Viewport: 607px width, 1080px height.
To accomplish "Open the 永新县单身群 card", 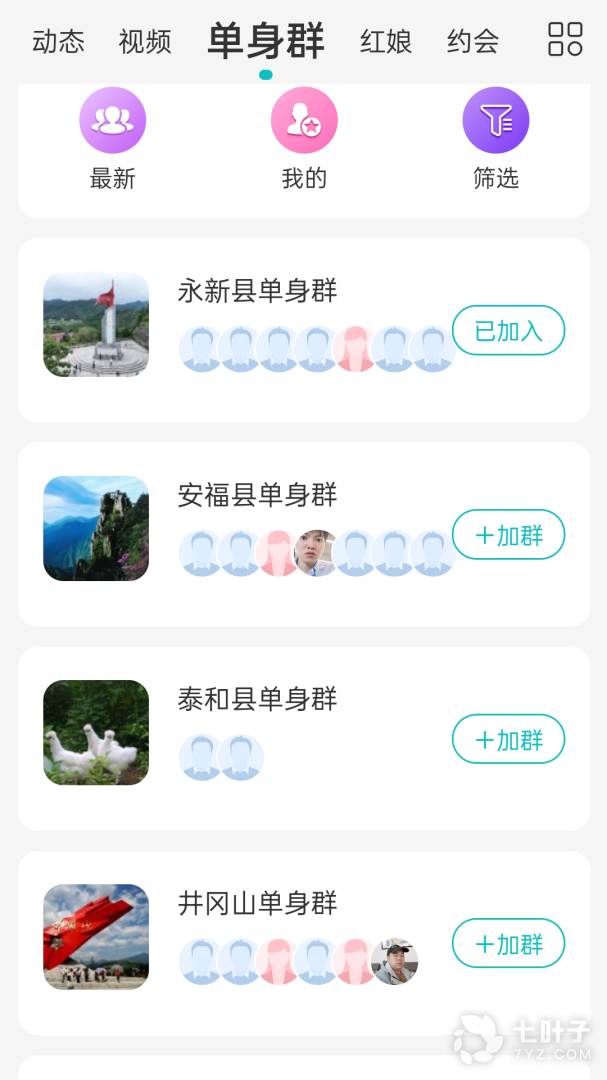I will tap(304, 330).
